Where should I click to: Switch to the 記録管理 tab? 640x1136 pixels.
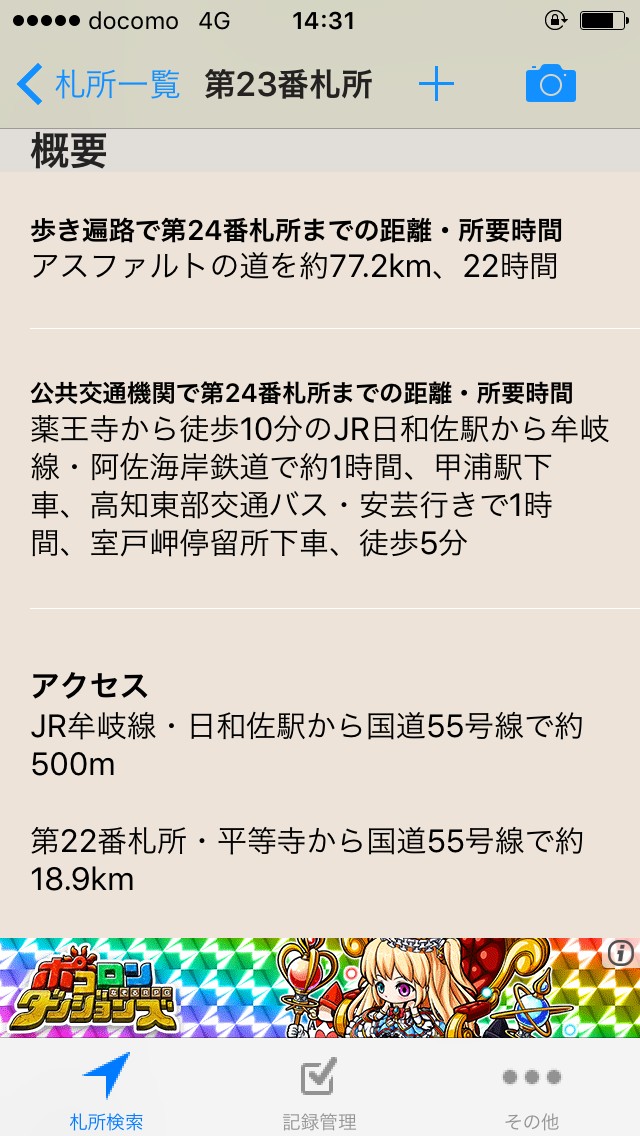319,1090
